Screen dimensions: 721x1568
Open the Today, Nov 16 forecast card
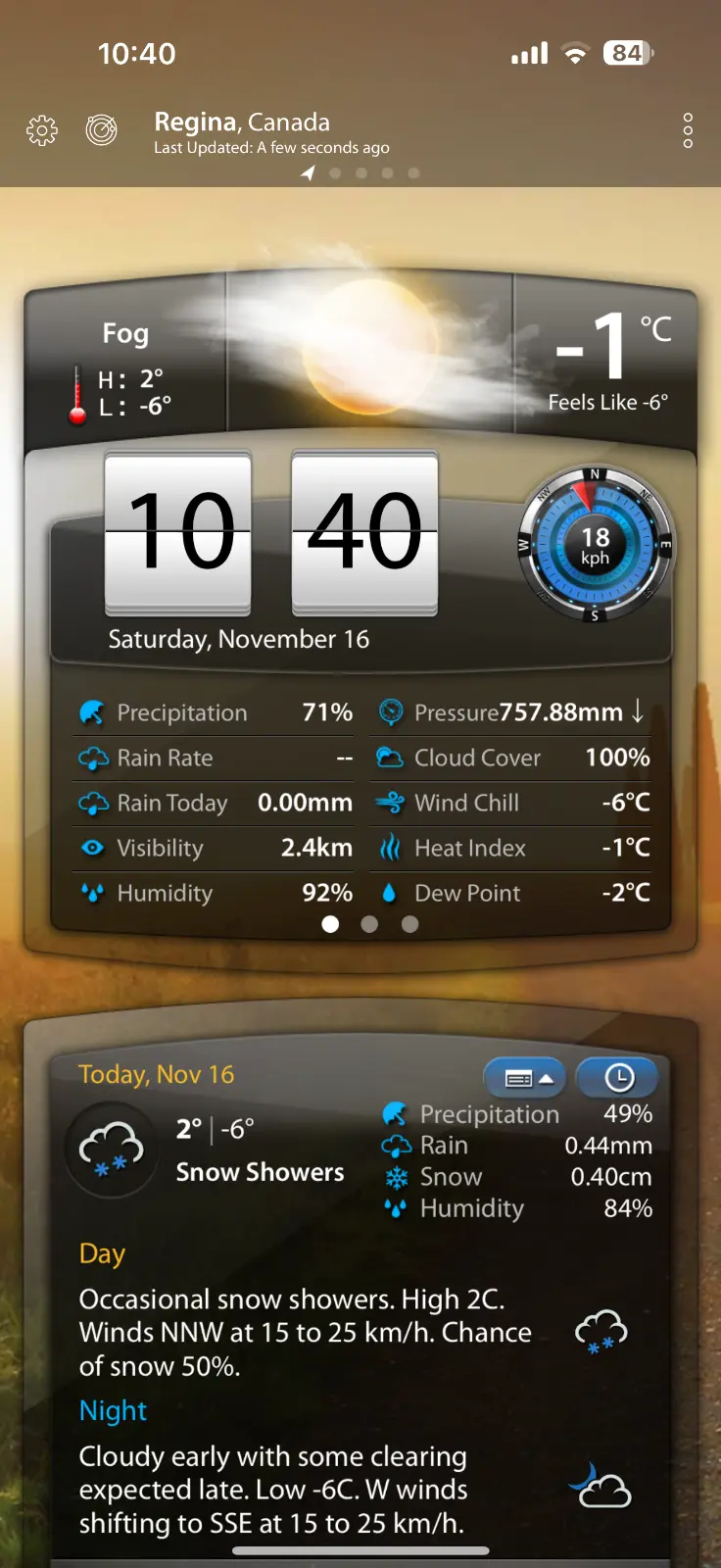pyautogui.click(x=157, y=1074)
